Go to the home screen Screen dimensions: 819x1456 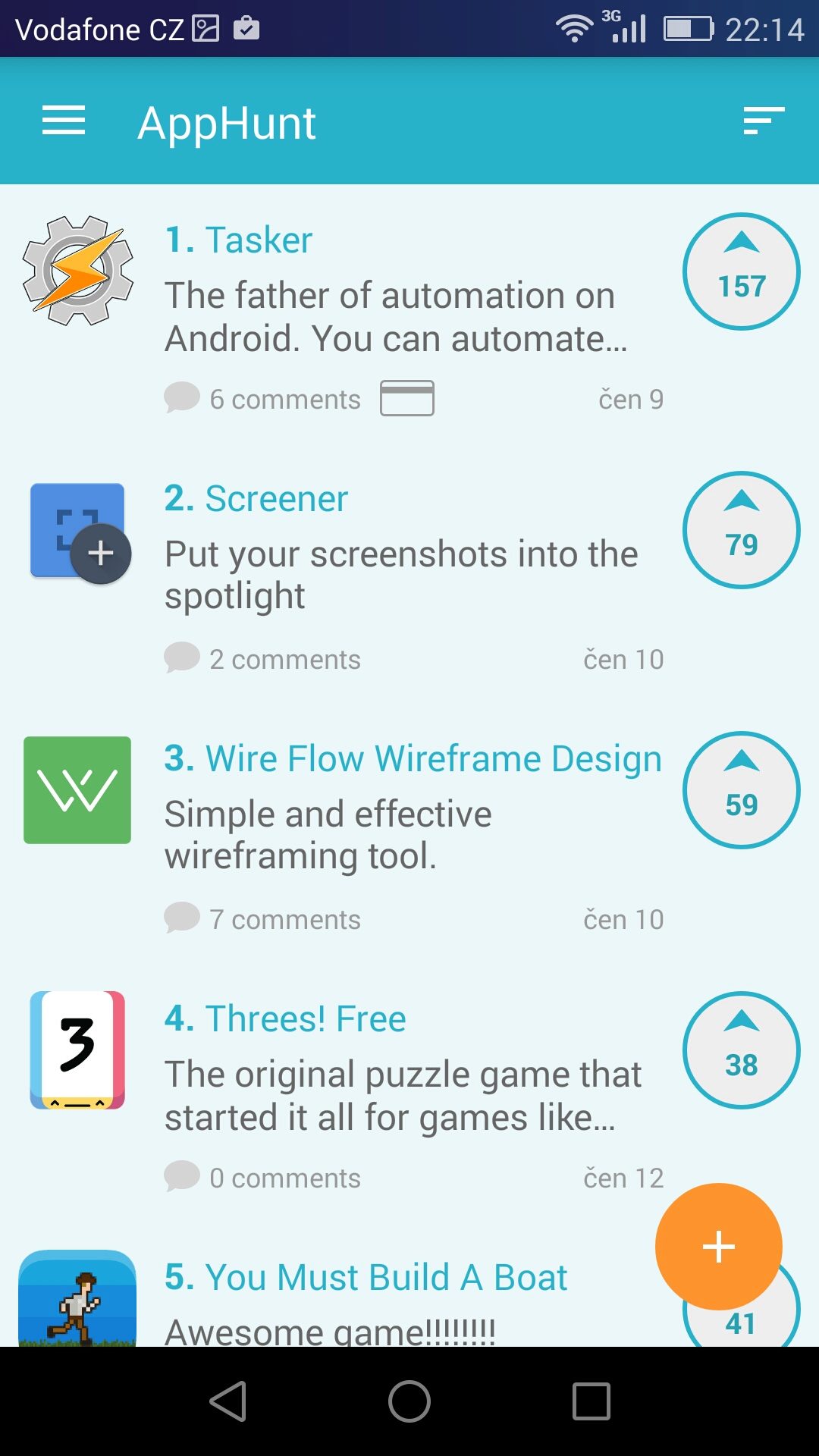[409, 1401]
